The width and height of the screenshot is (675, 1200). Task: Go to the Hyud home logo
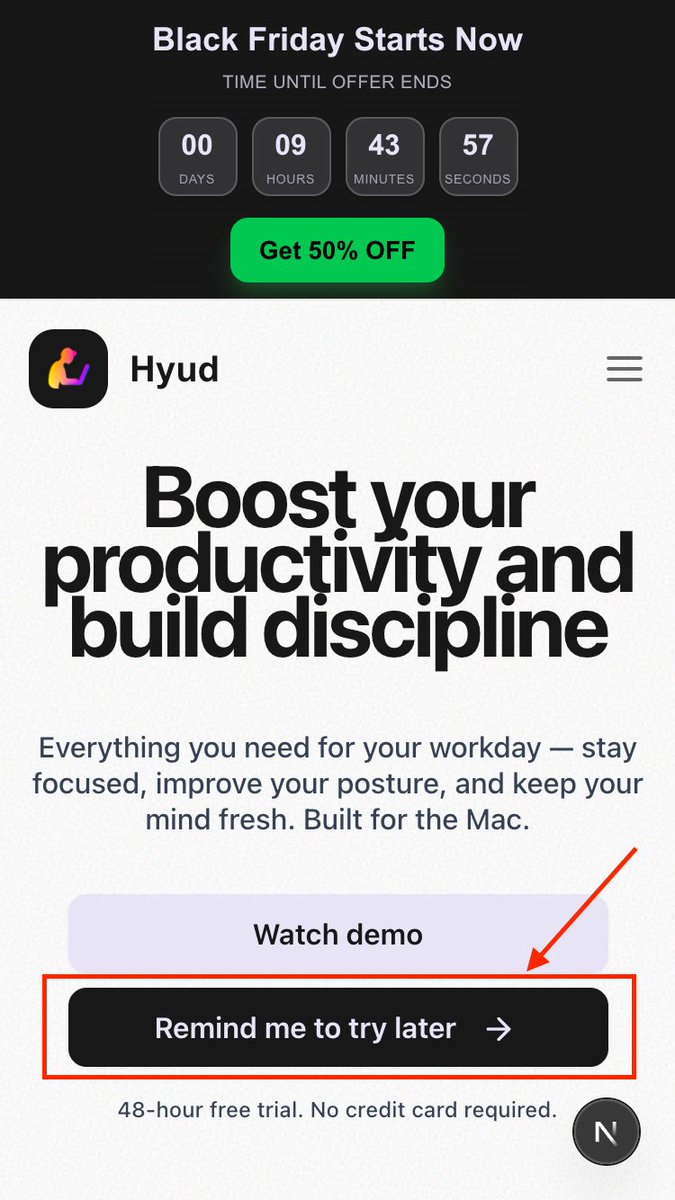pos(68,369)
